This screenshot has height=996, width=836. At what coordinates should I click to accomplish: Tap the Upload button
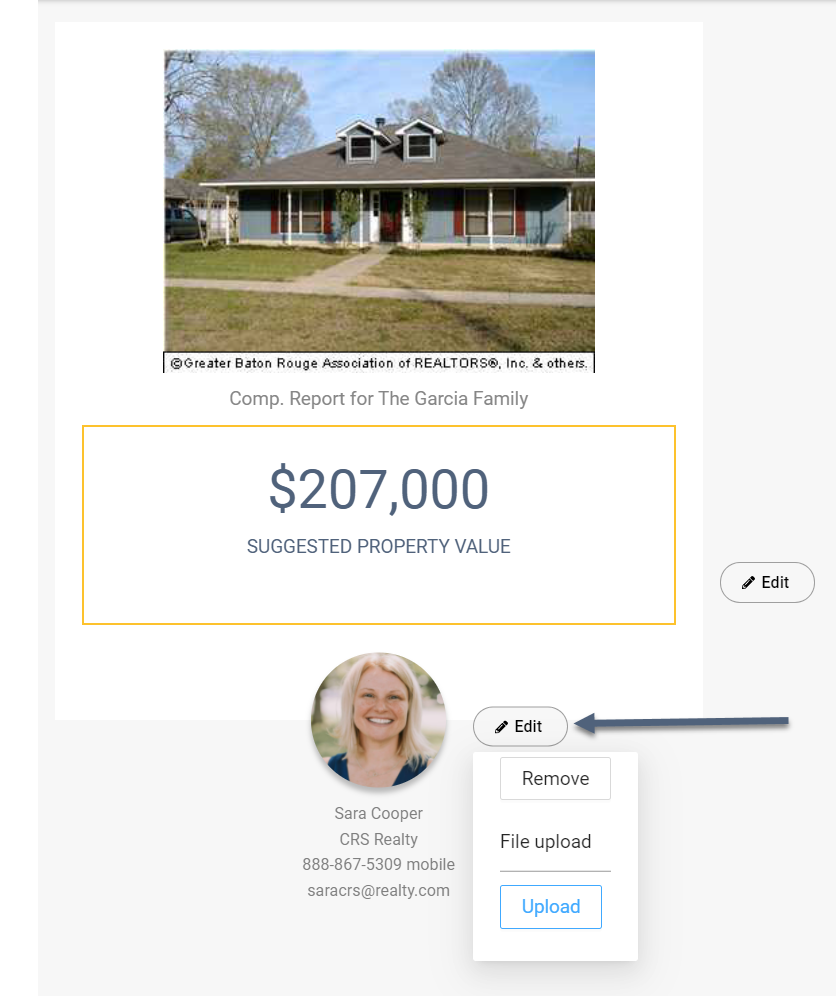coord(551,907)
